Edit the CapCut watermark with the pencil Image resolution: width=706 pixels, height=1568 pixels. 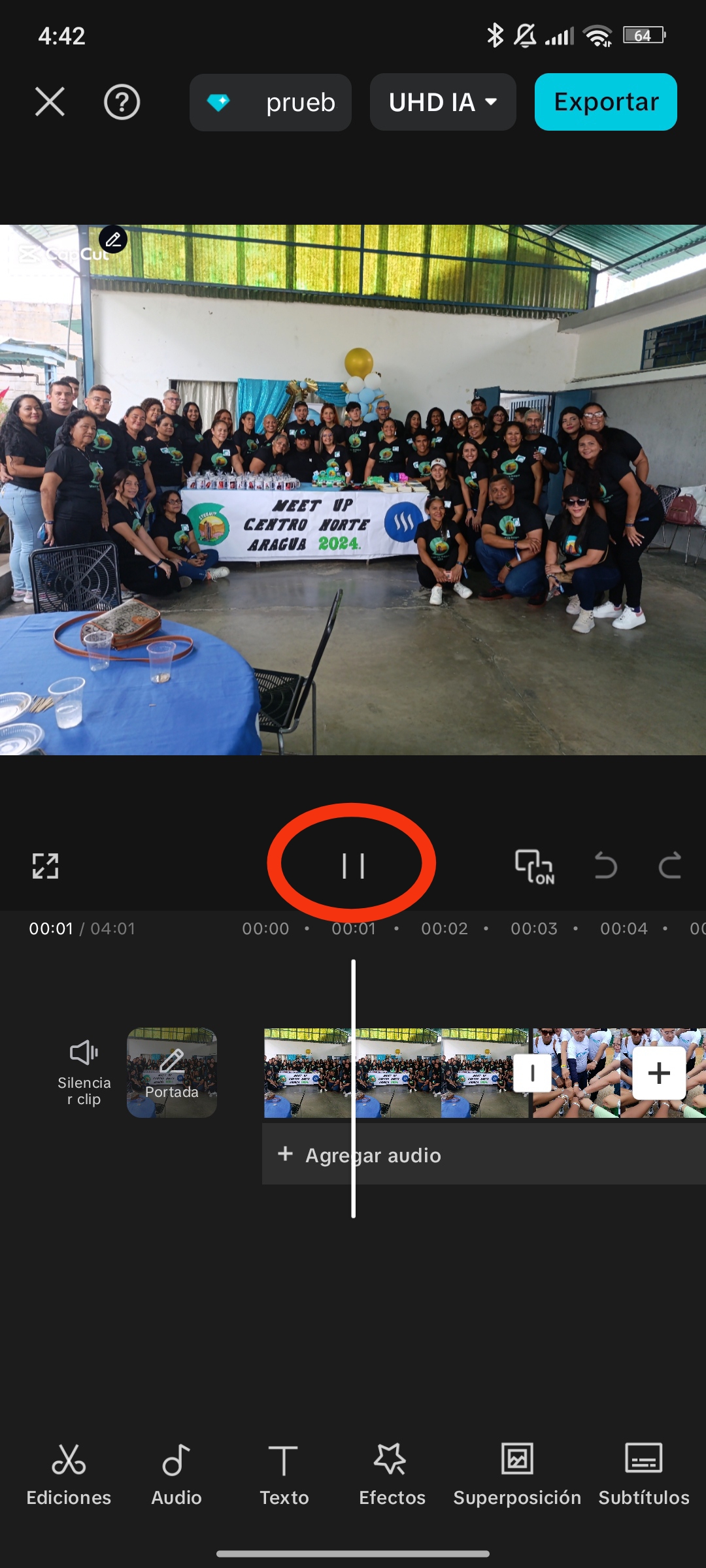pyautogui.click(x=113, y=240)
